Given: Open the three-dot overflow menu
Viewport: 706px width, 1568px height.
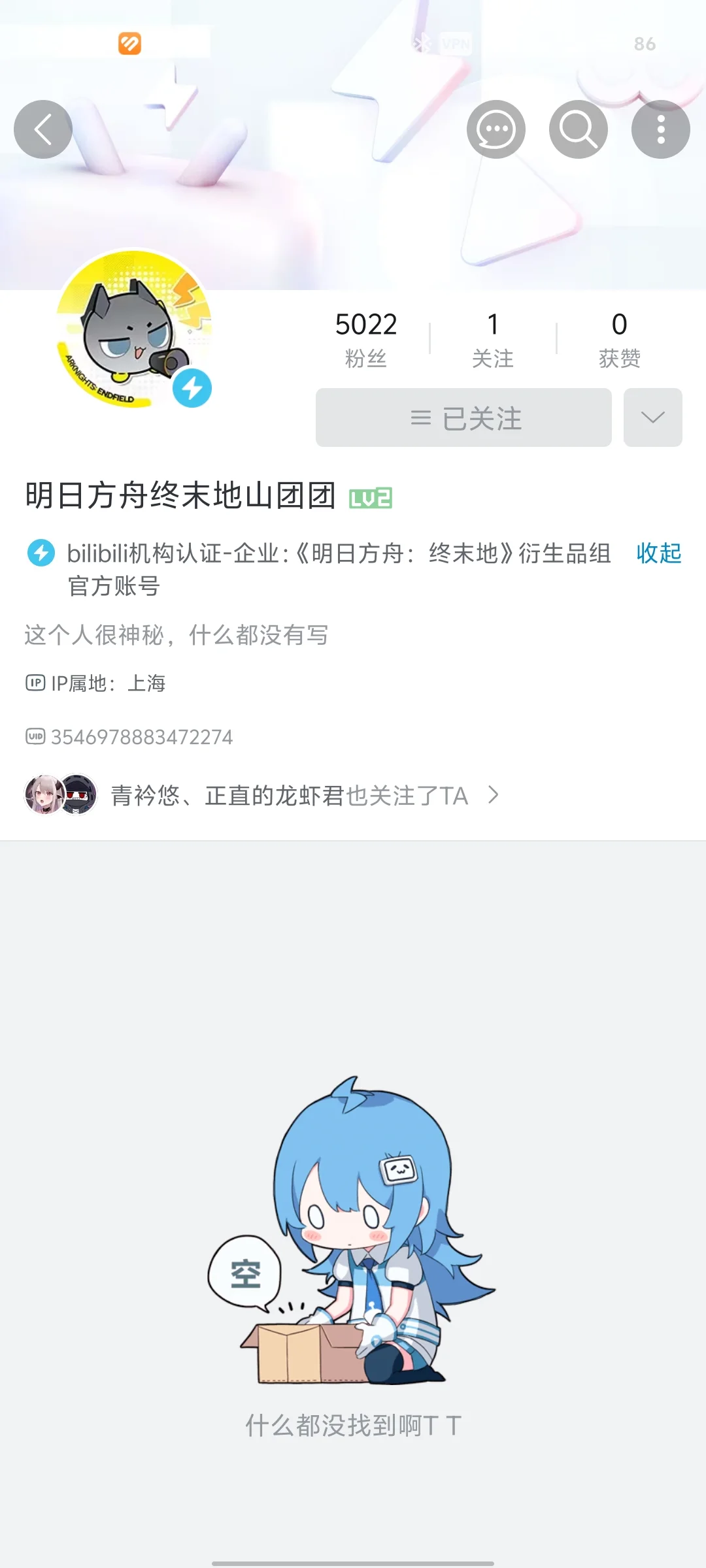Looking at the screenshot, I should coord(660,129).
